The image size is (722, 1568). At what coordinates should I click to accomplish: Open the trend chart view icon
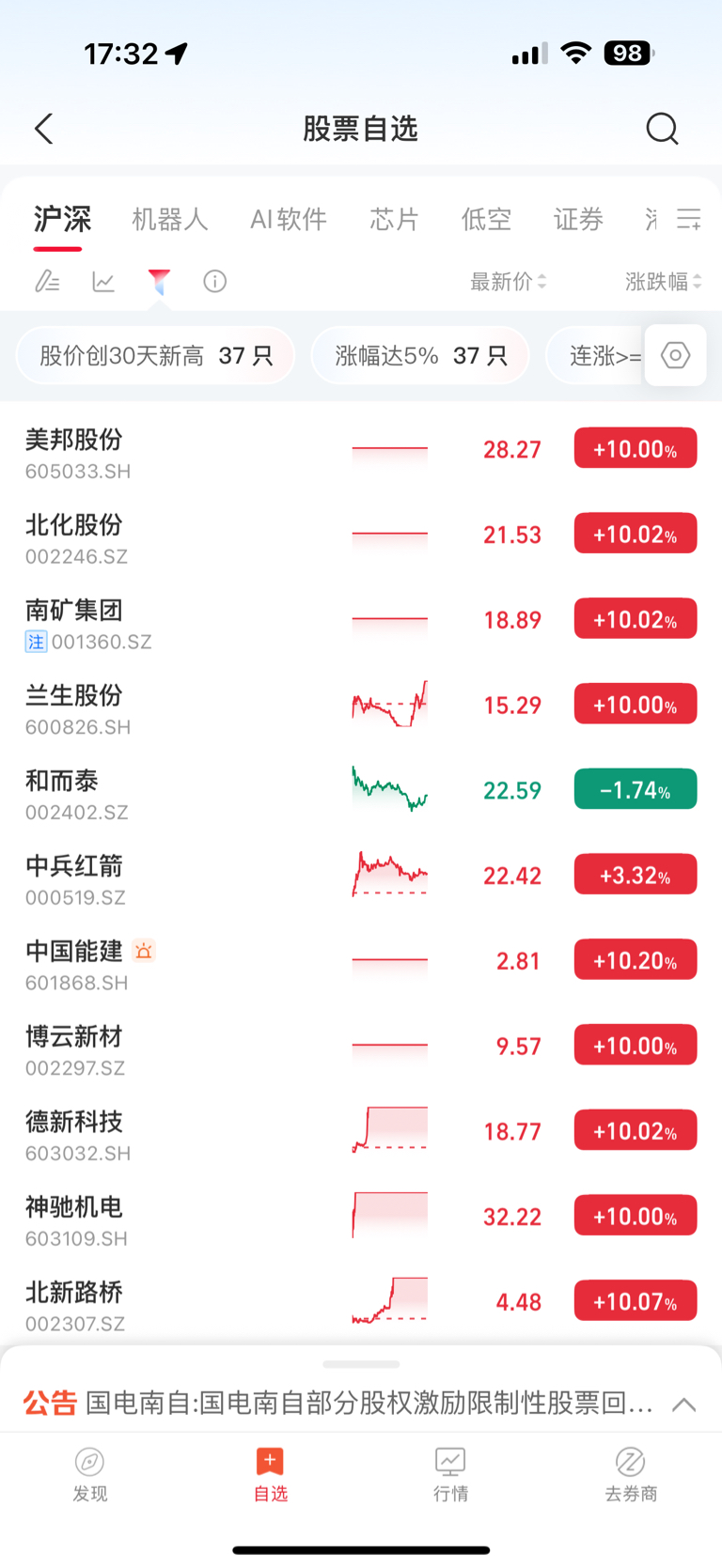pyautogui.click(x=103, y=281)
